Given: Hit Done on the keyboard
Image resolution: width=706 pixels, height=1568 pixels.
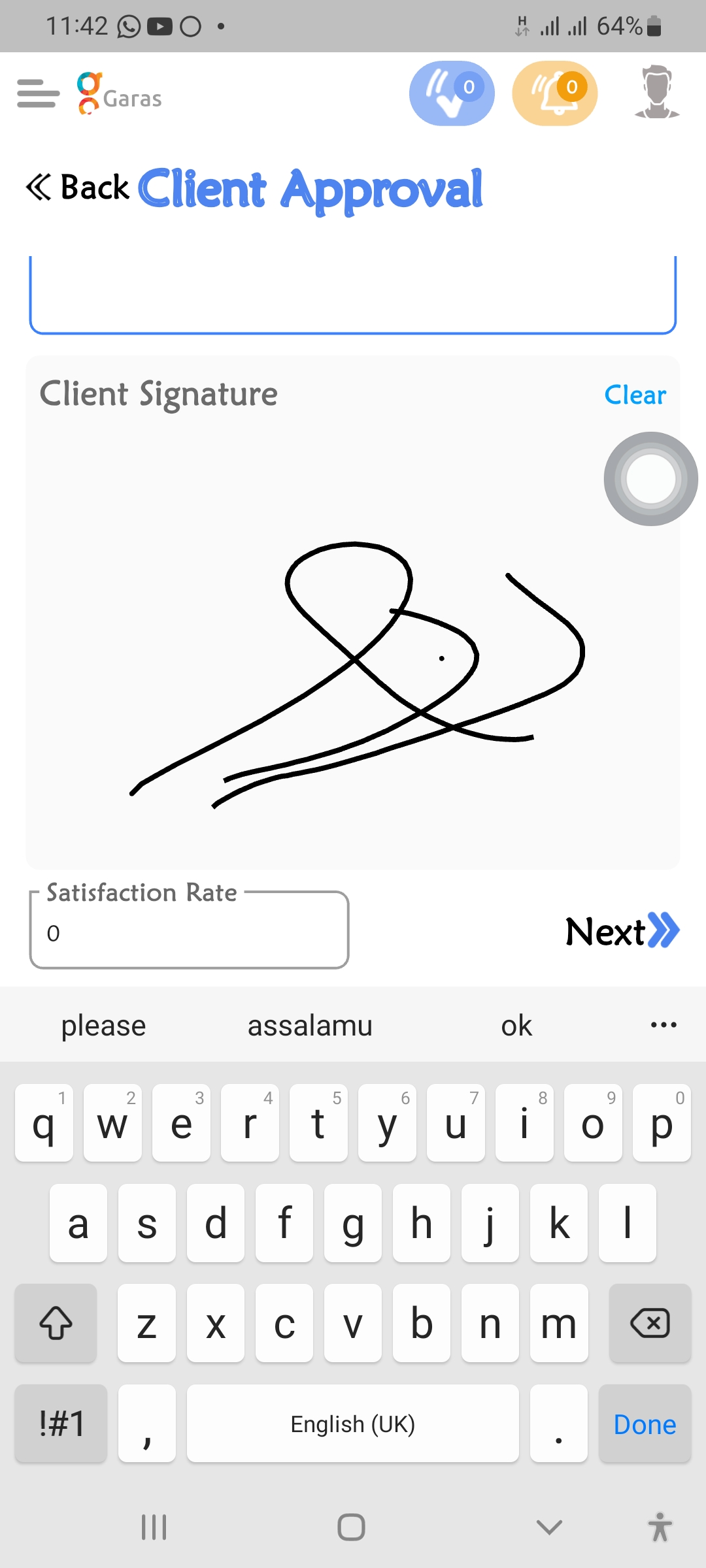Looking at the screenshot, I should (645, 1424).
